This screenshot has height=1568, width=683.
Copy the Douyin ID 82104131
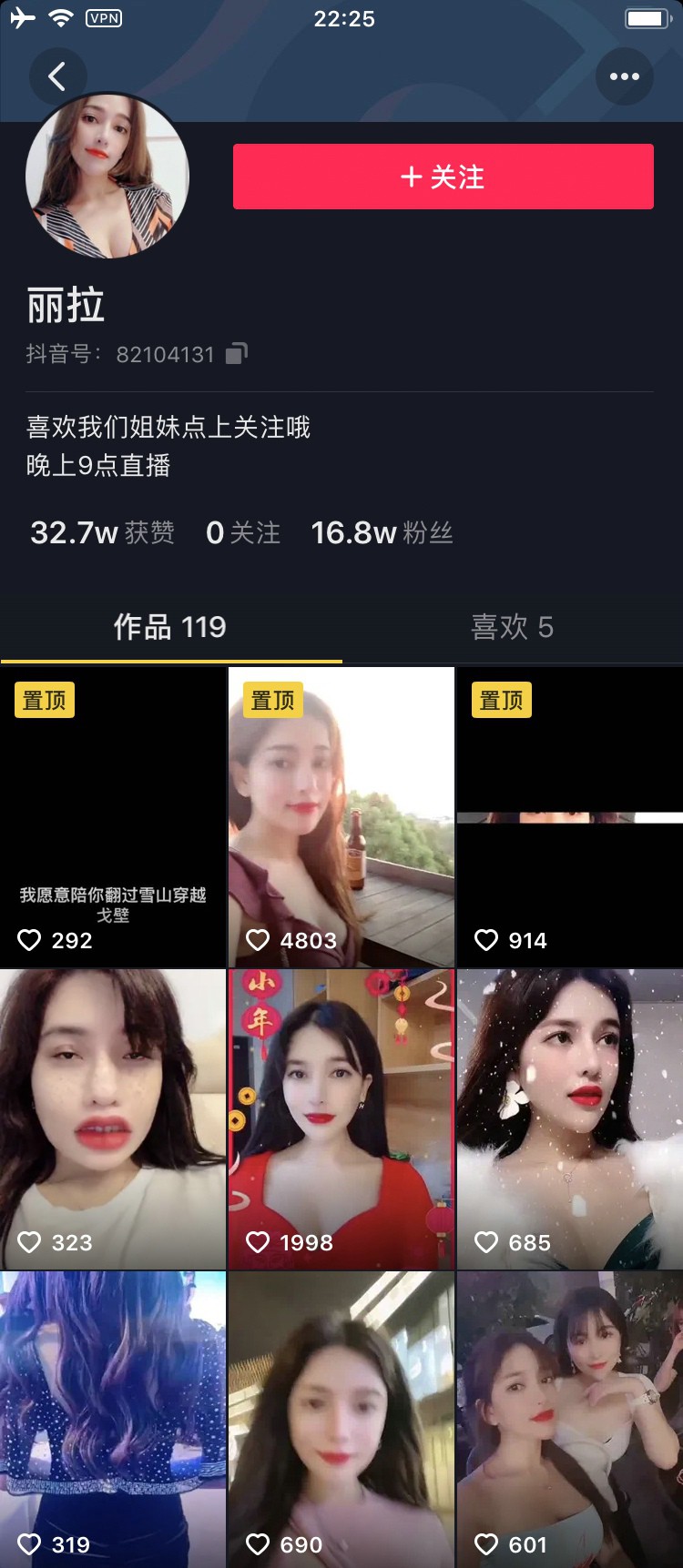pyautogui.click(x=237, y=353)
